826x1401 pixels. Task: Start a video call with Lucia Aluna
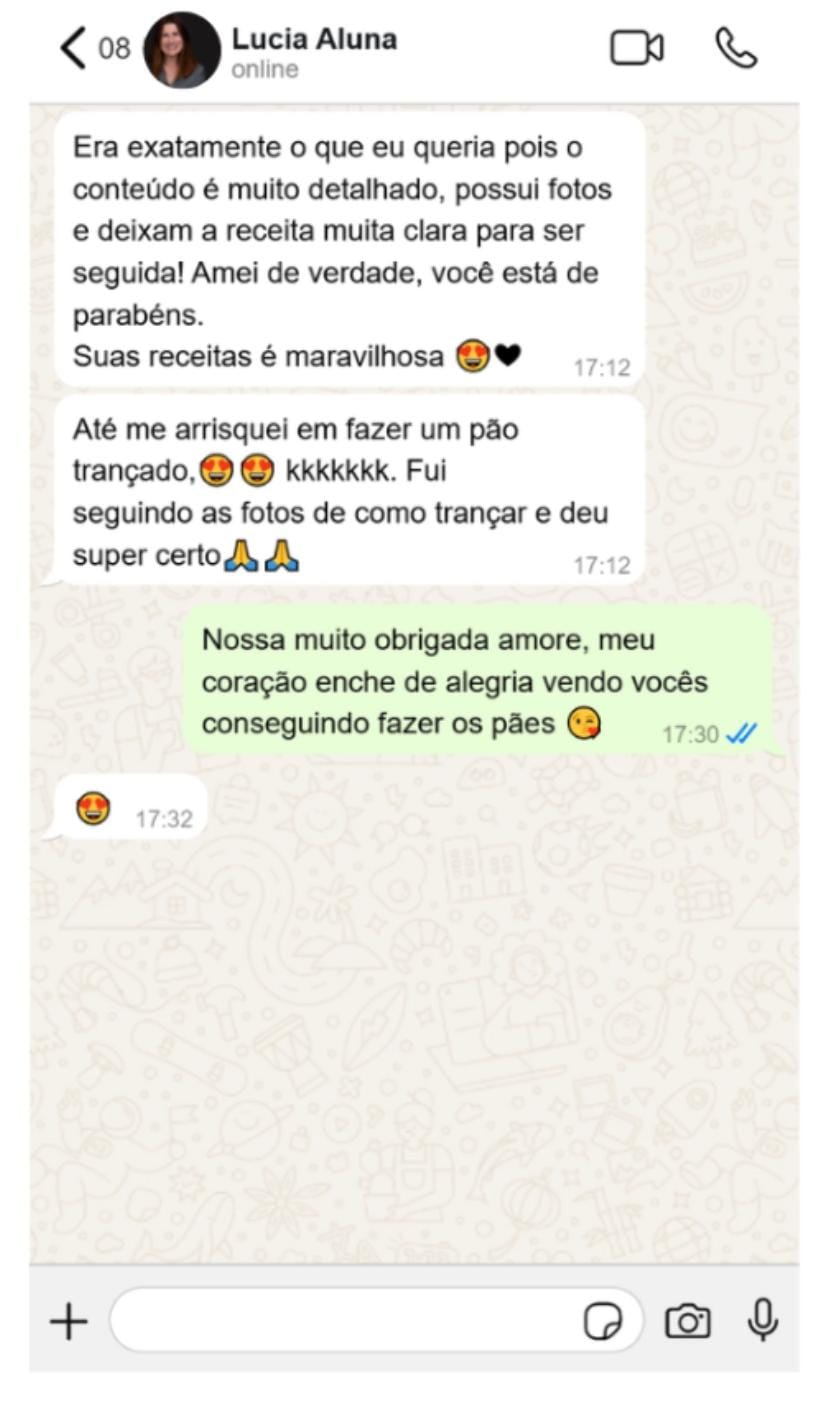pyautogui.click(x=636, y=48)
